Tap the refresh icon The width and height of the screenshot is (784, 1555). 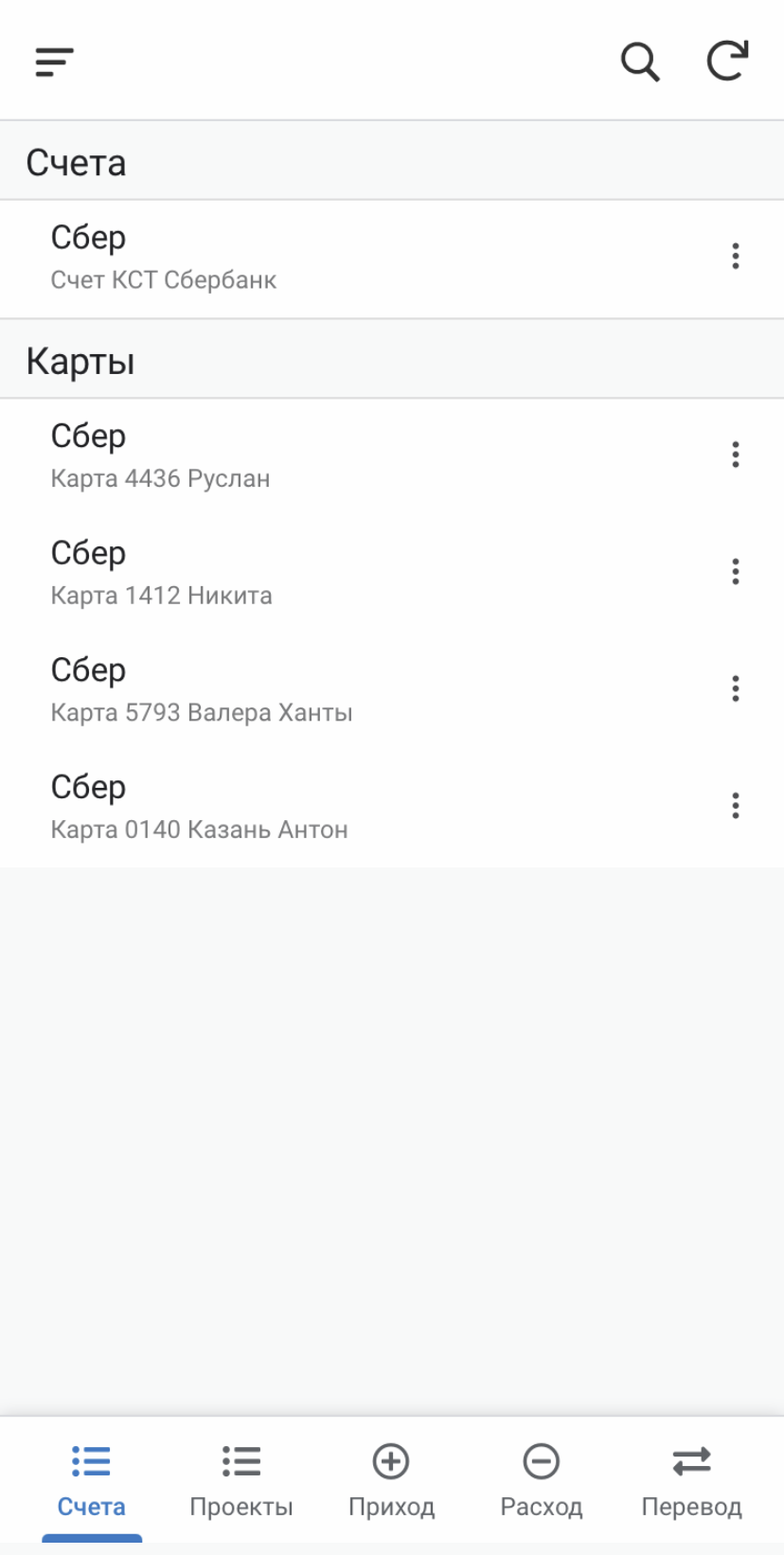click(x=728, y=61)
